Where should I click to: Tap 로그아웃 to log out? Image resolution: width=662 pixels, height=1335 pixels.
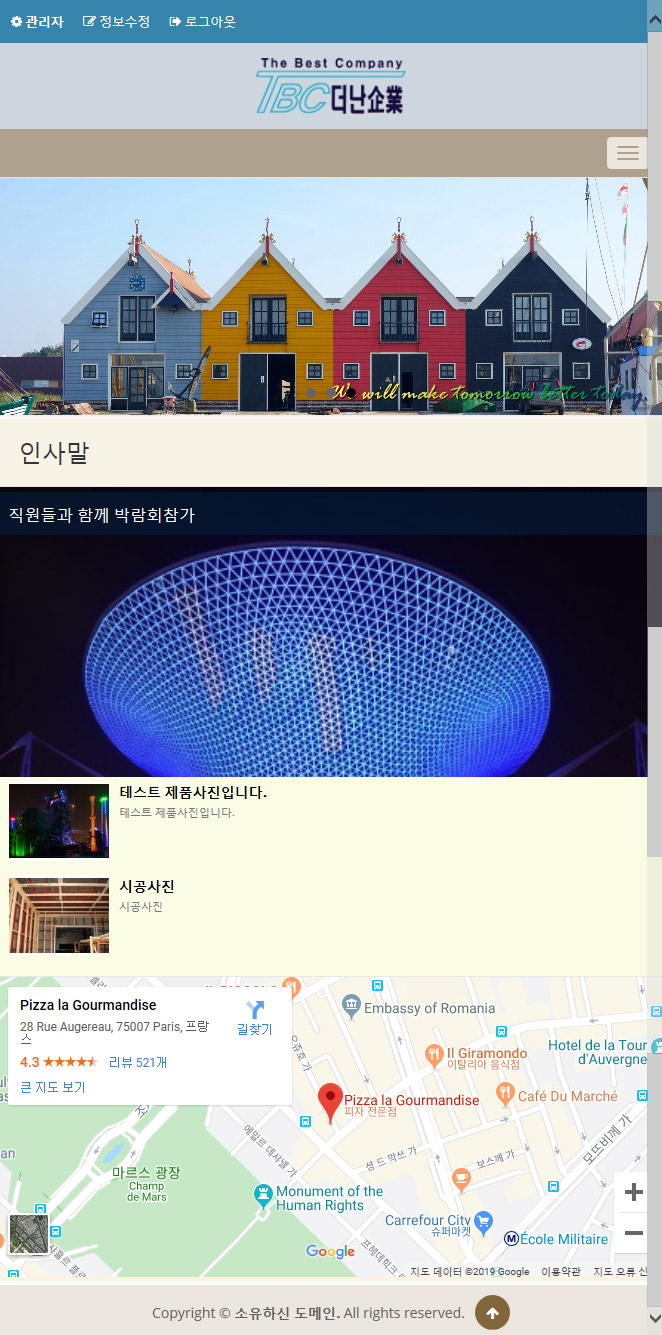click(203, 21)
